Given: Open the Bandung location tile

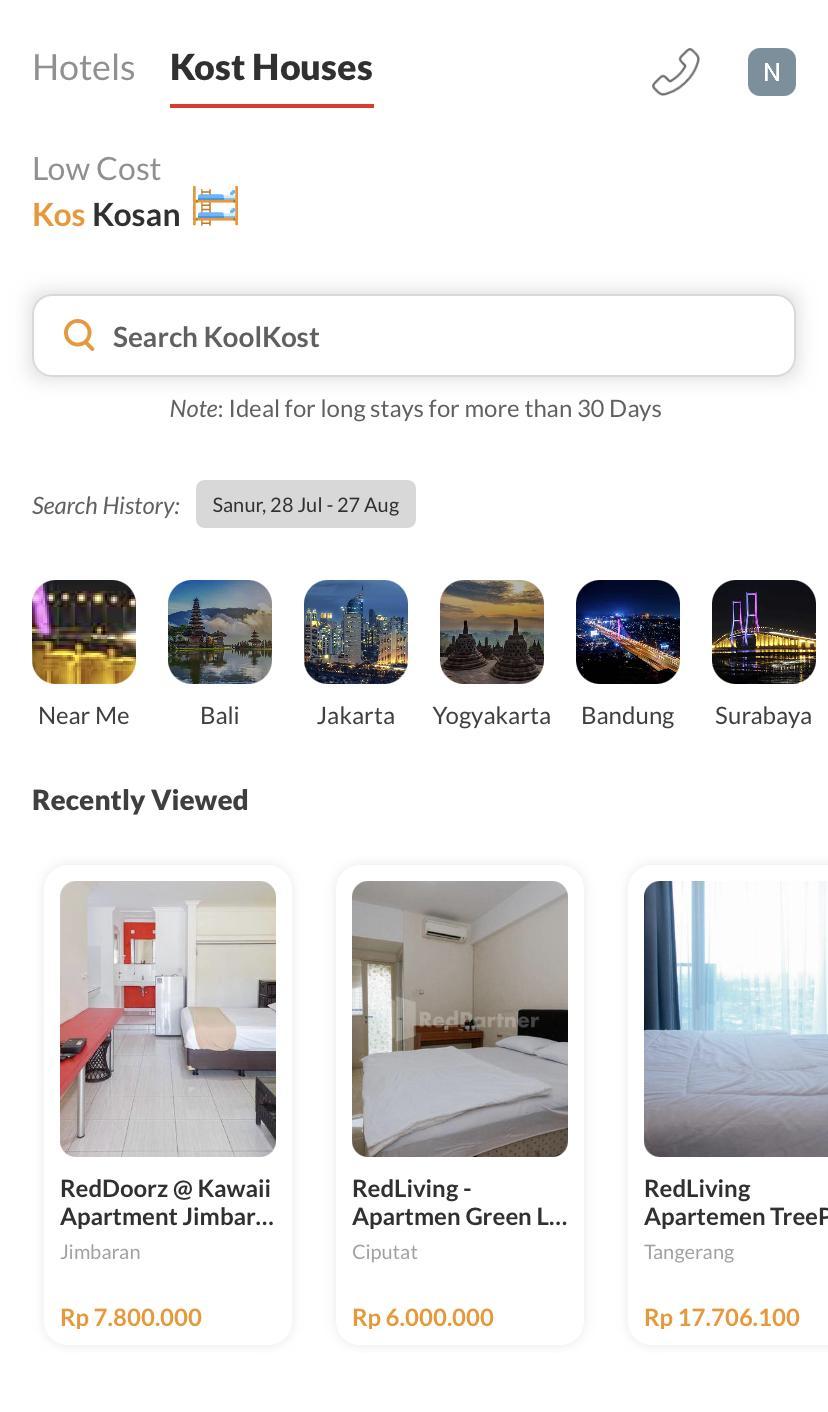Looking at the screenshot, I should (x=628, y=633).
